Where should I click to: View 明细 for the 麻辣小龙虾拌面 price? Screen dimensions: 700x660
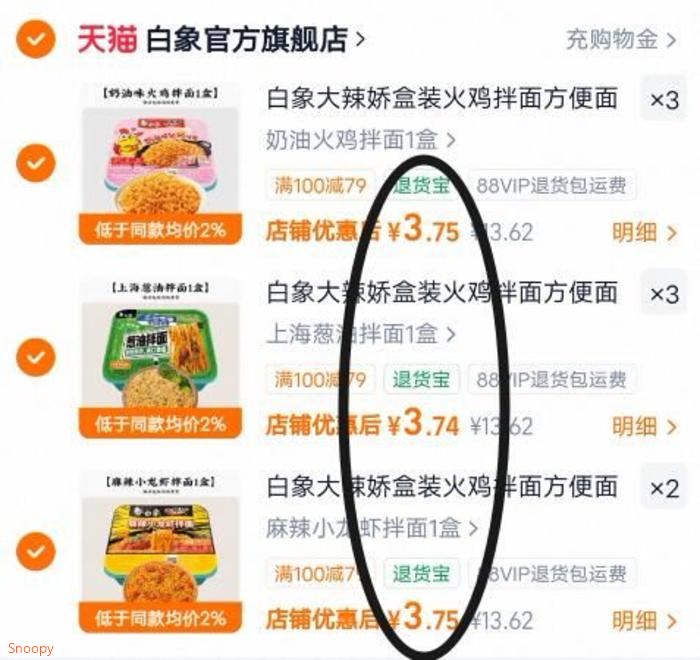click(645, 621)
